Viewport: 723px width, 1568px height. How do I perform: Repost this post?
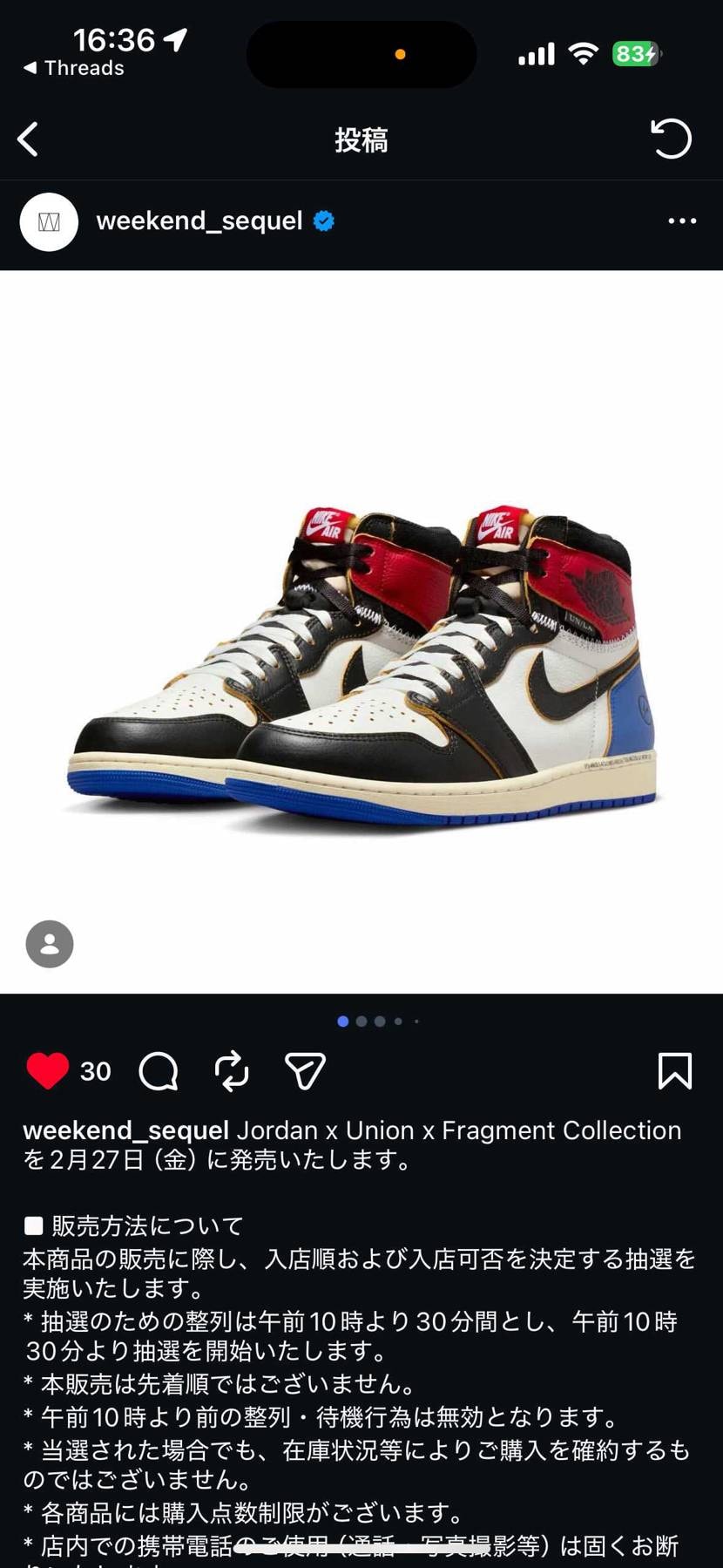click(x=232, y=1071)
